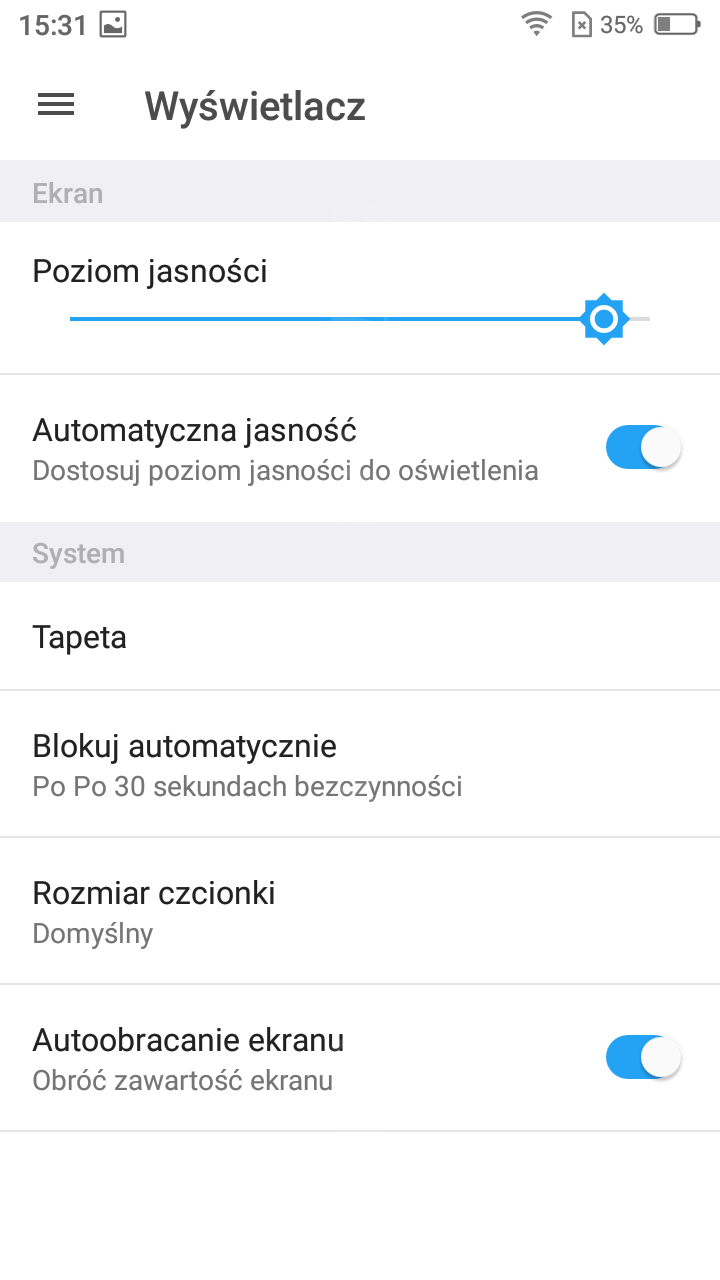Open the hamburger drawer menu

click(x=56, y=105)
